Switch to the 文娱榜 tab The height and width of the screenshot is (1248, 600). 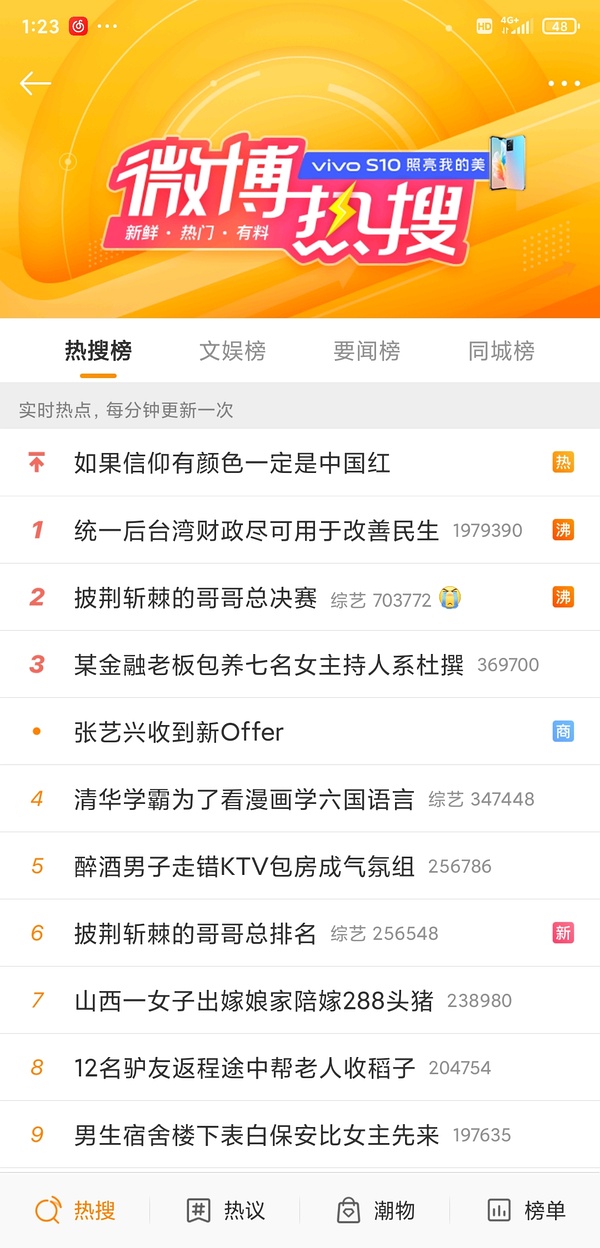point(232,351)
